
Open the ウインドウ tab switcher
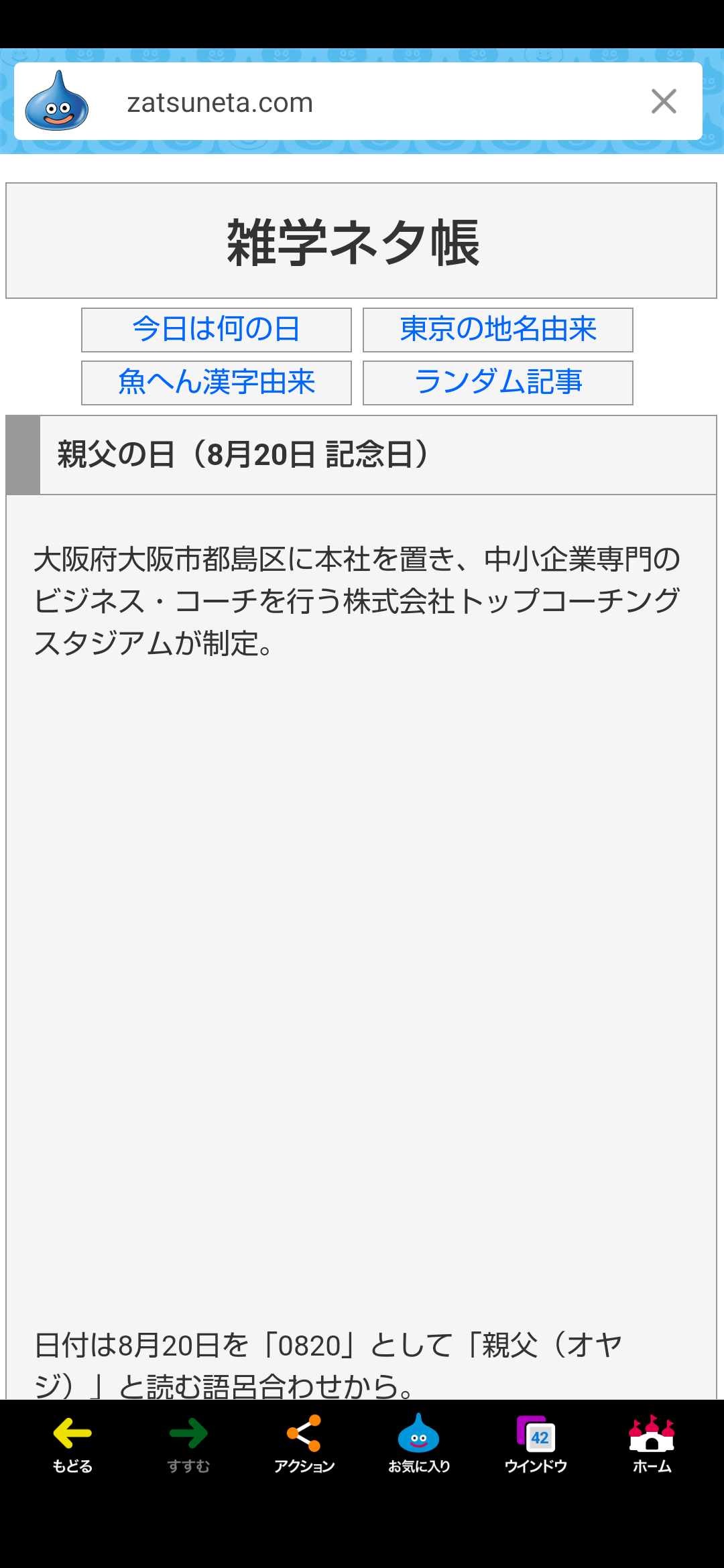[x=536, y=1445]
